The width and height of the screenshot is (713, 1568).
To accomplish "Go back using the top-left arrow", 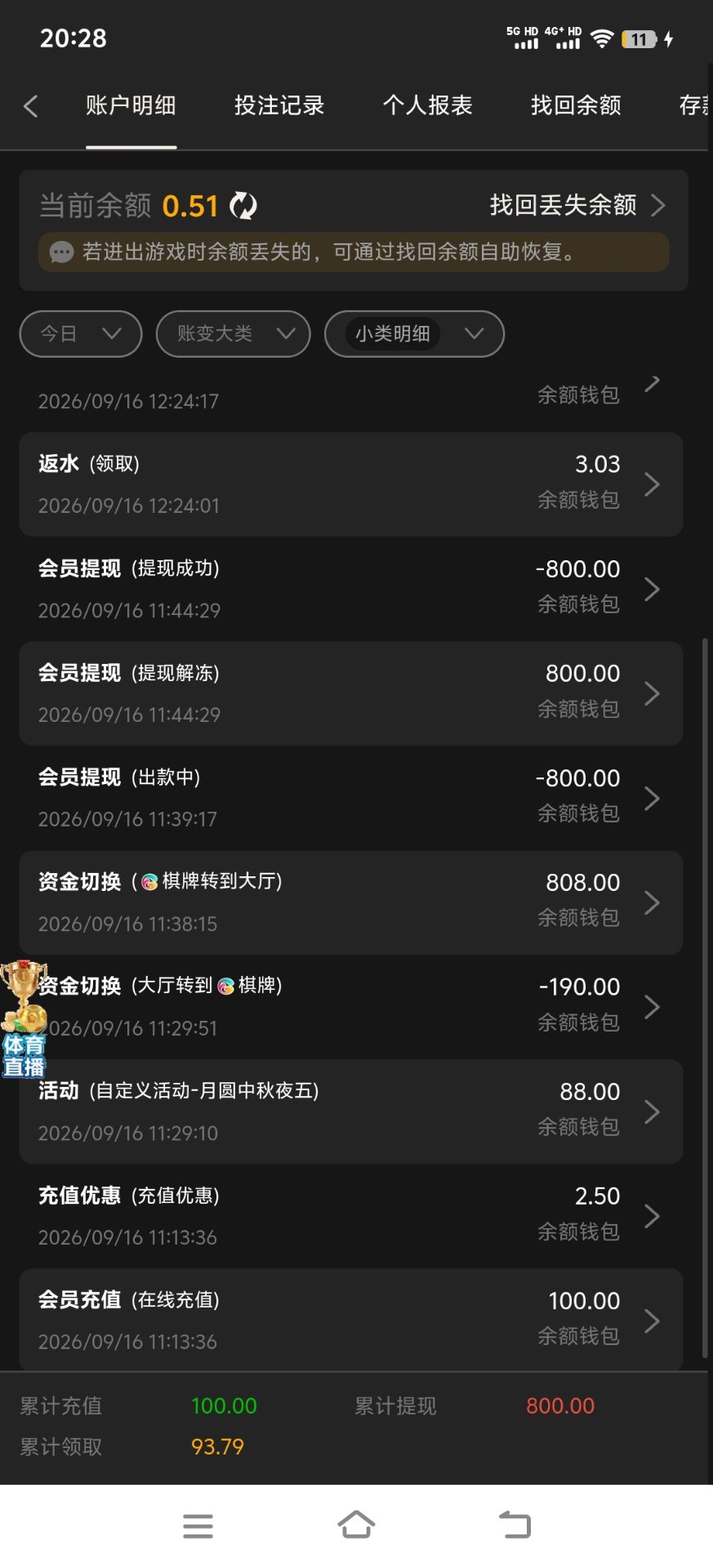I will [31, 106].
